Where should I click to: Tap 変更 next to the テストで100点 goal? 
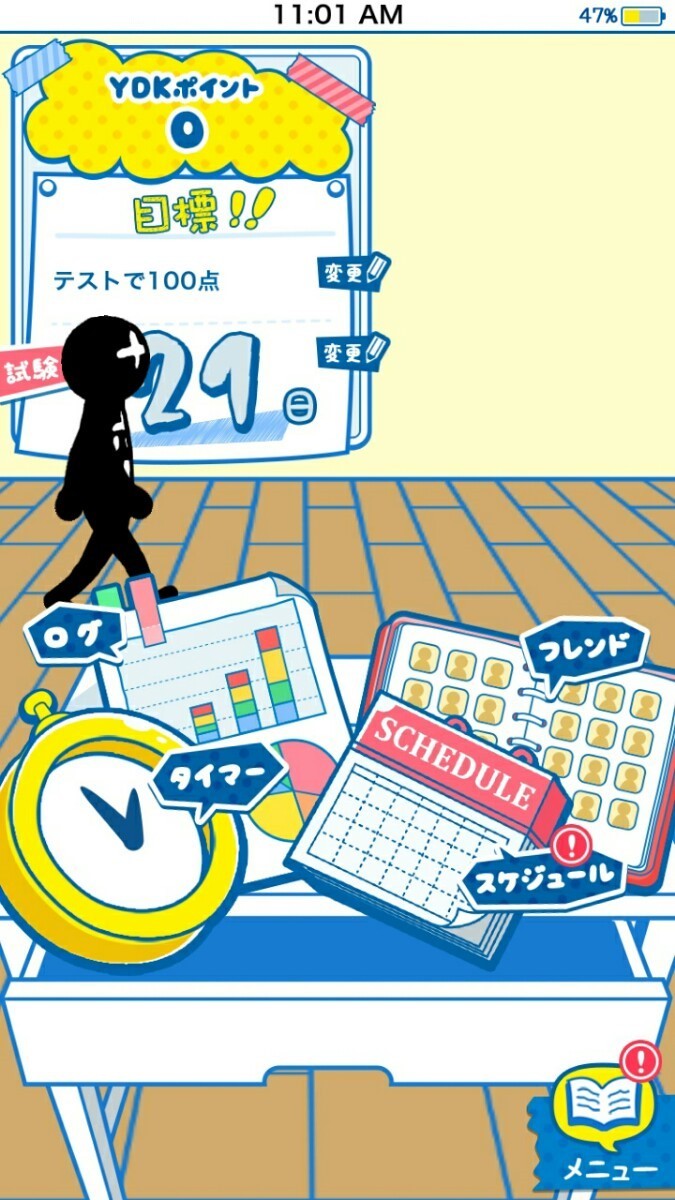[354, 272]
